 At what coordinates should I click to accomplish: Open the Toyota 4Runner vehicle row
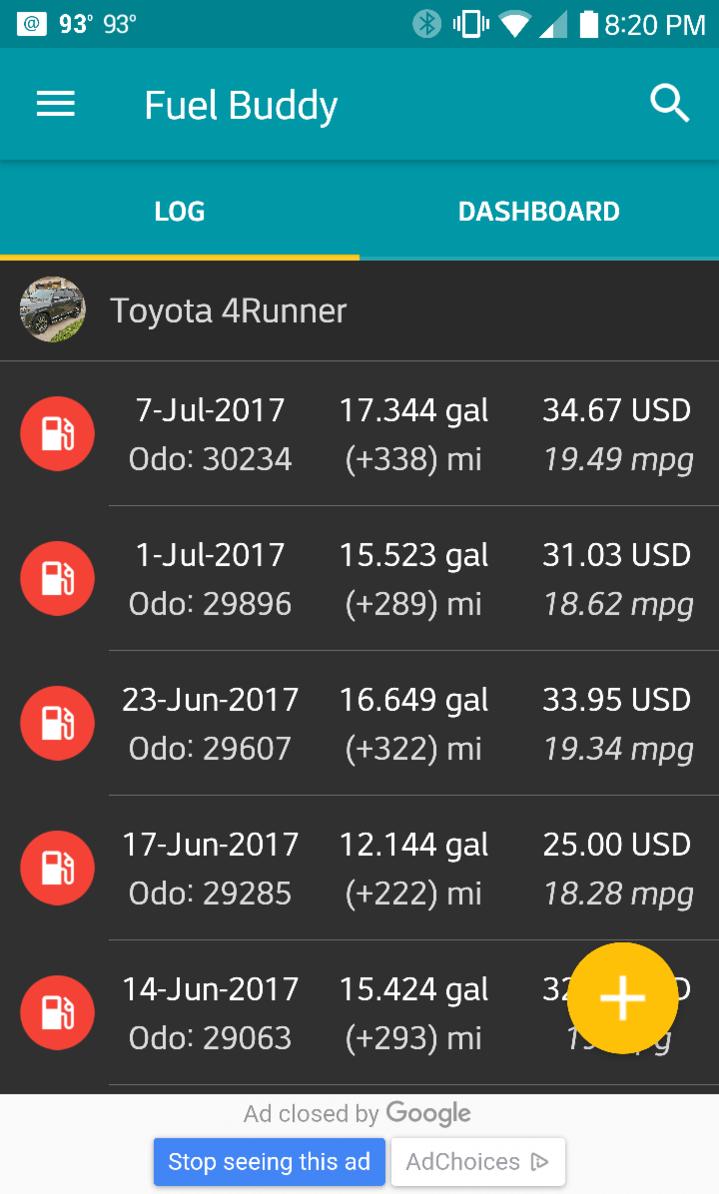360,311
